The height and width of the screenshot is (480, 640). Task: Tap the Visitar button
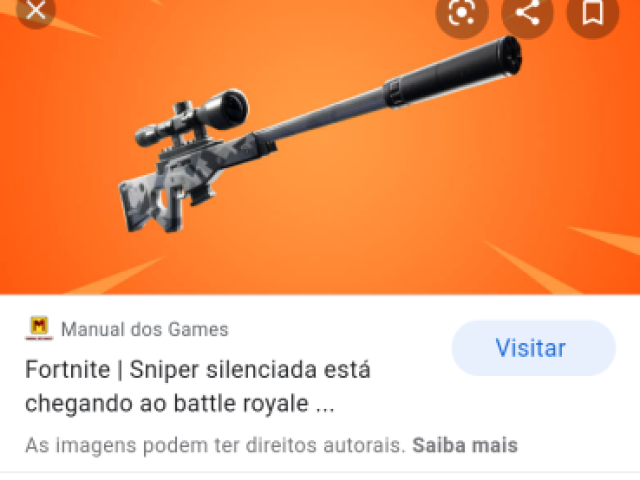530,348
